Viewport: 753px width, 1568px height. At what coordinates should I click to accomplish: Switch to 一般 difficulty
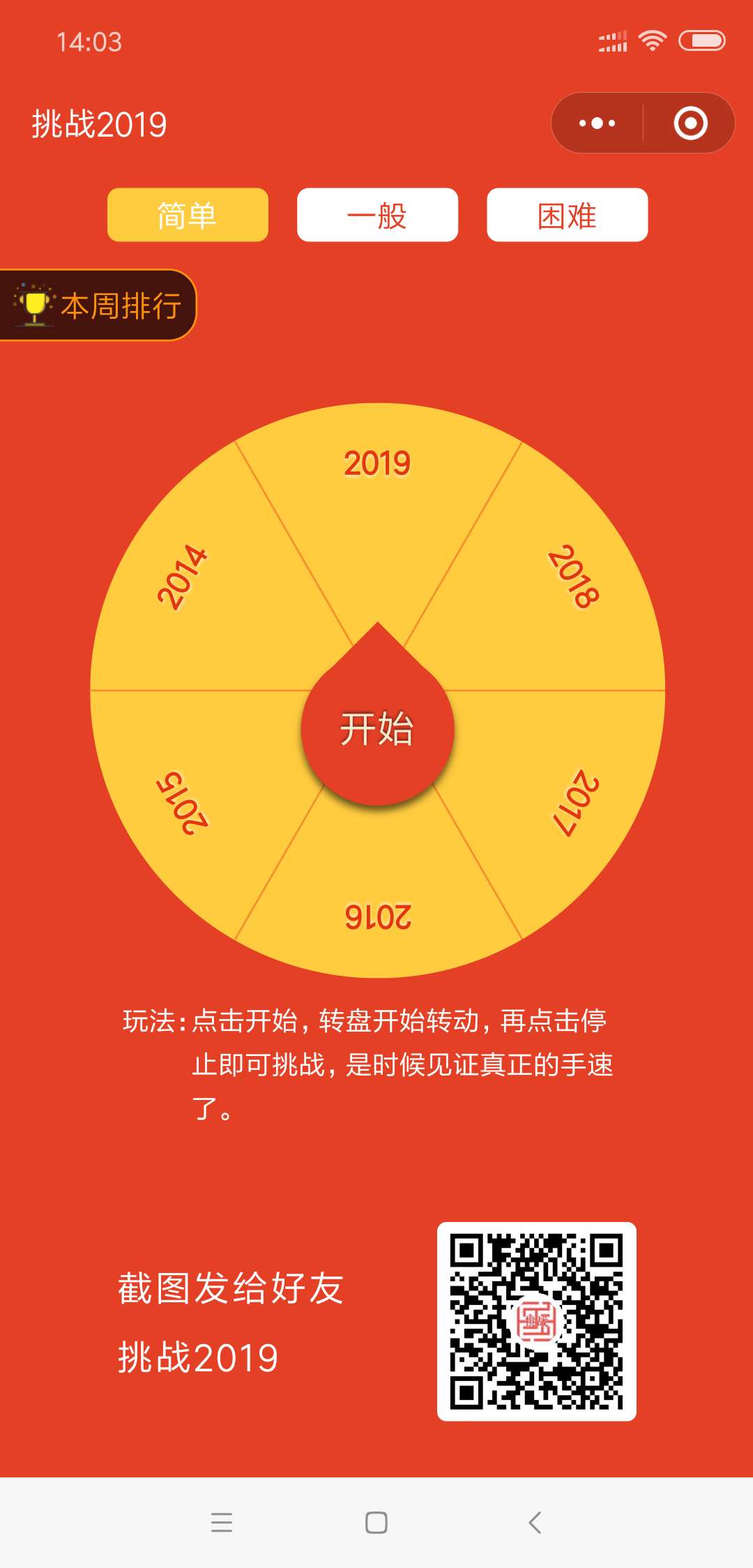click(377, 215)
